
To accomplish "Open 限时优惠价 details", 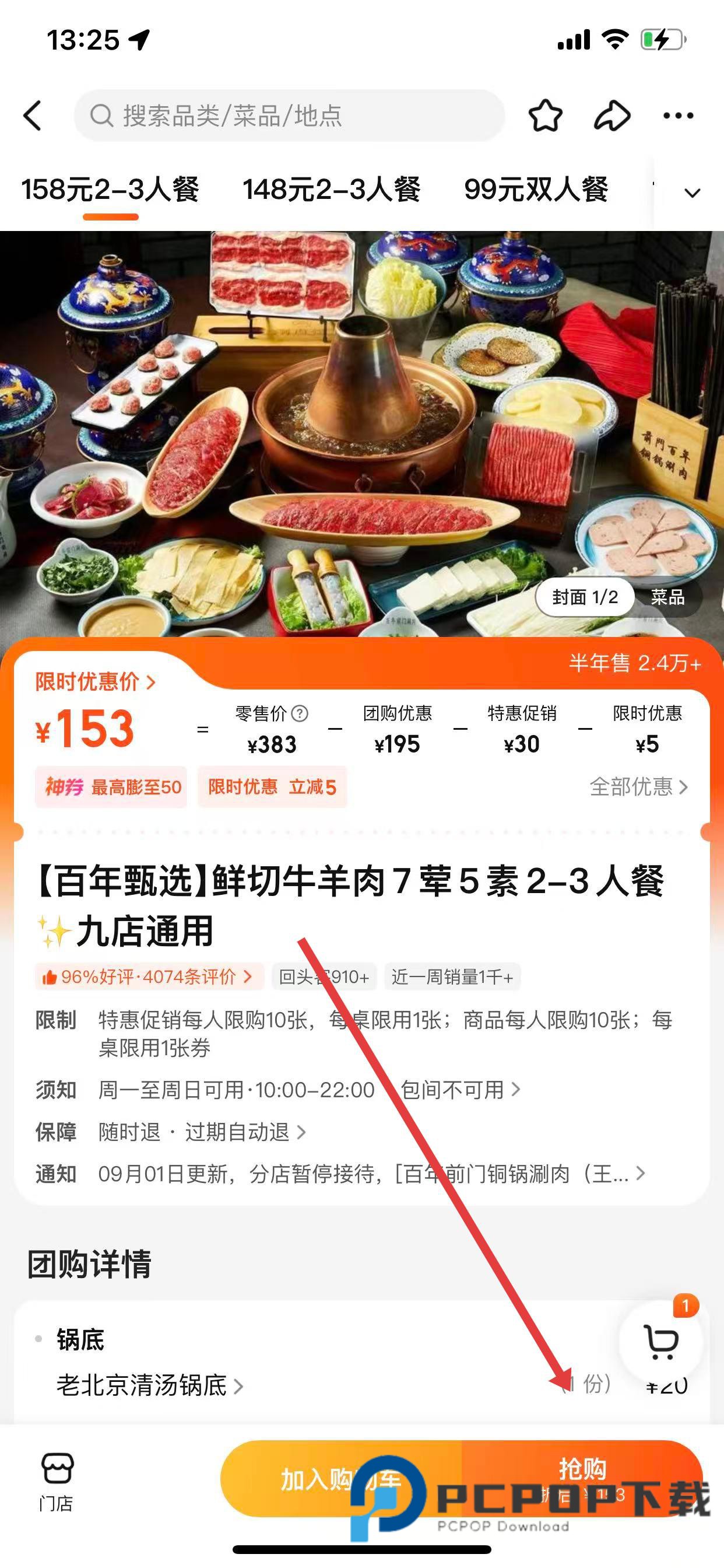I will click(96, 682).
